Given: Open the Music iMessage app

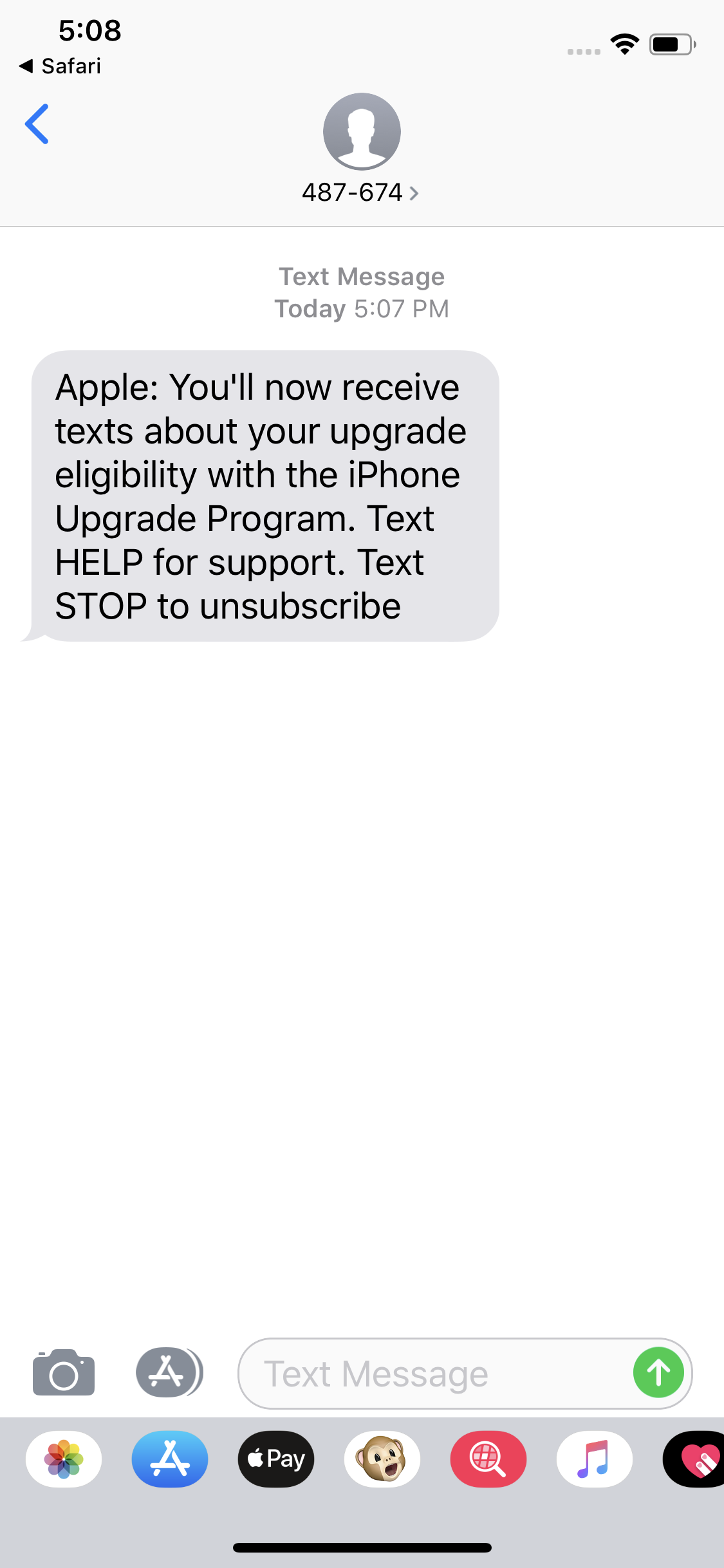Looking at the screenshot, I should (595, 1459).
